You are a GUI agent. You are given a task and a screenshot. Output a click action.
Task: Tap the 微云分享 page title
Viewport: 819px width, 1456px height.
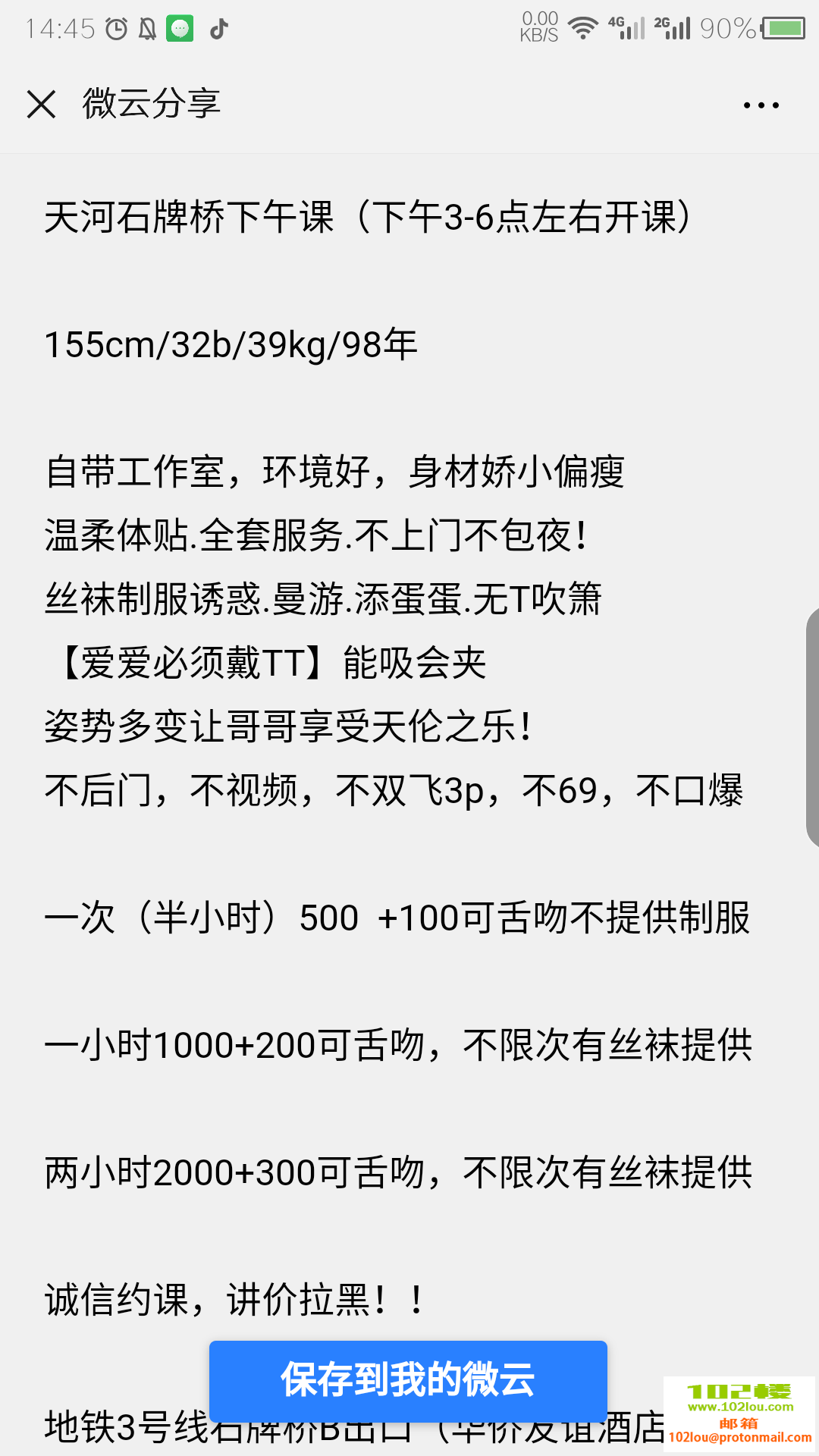click(150, 105)
